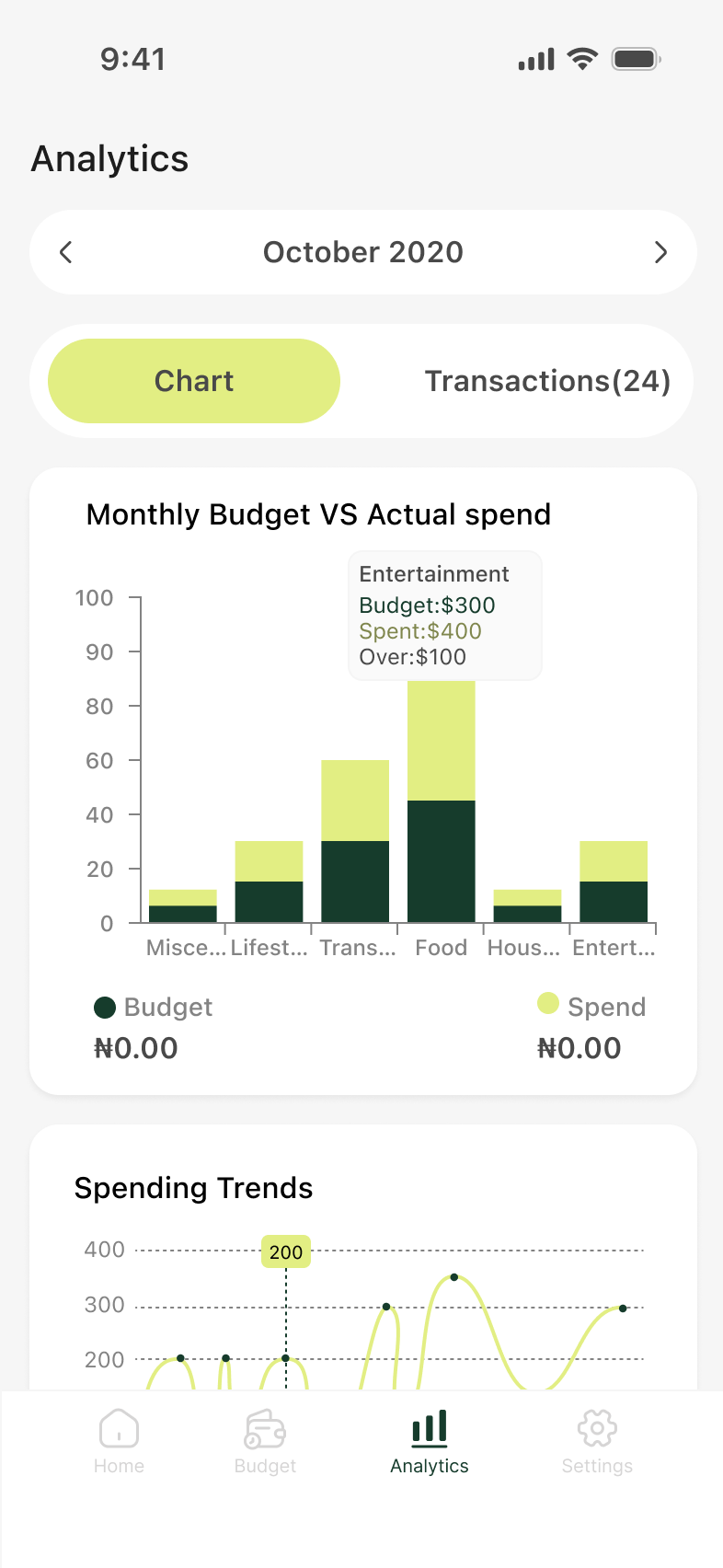
Task: Go to the next month
Action: (660, 252)
